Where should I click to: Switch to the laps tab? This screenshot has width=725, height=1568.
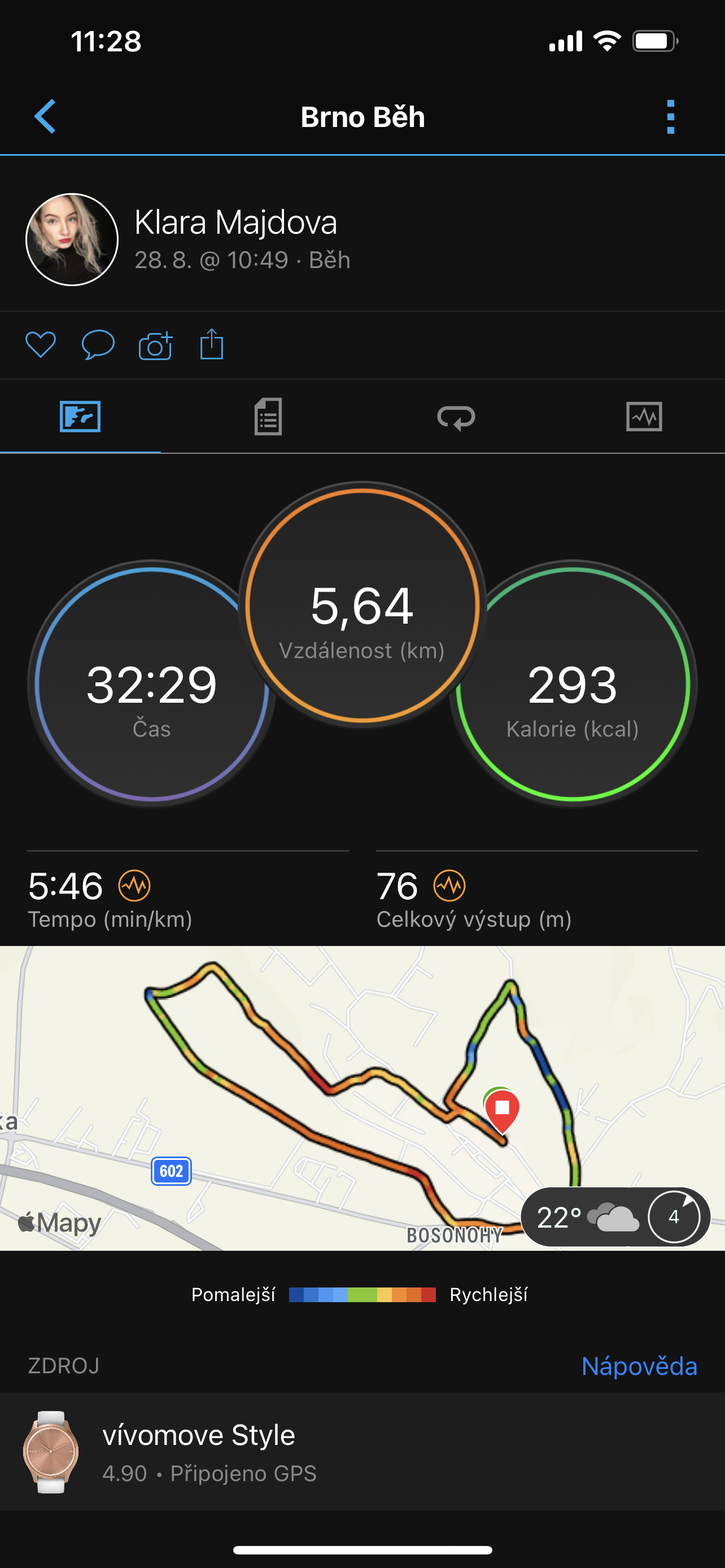point(456,417)
